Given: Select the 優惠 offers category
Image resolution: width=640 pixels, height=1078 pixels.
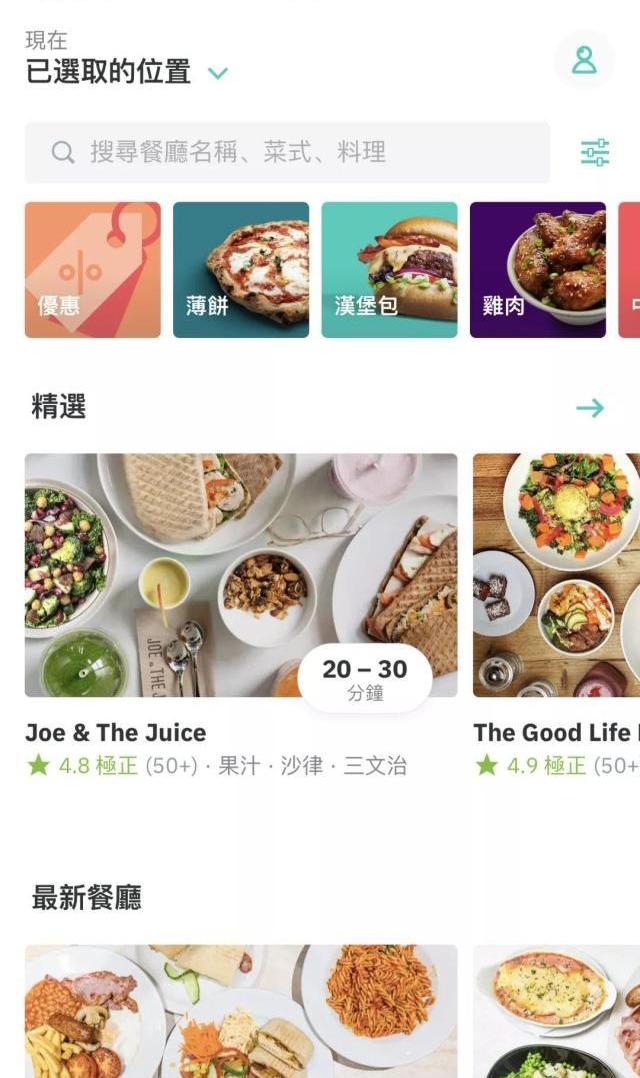Looking at the screenshot, I should [92, 270].
